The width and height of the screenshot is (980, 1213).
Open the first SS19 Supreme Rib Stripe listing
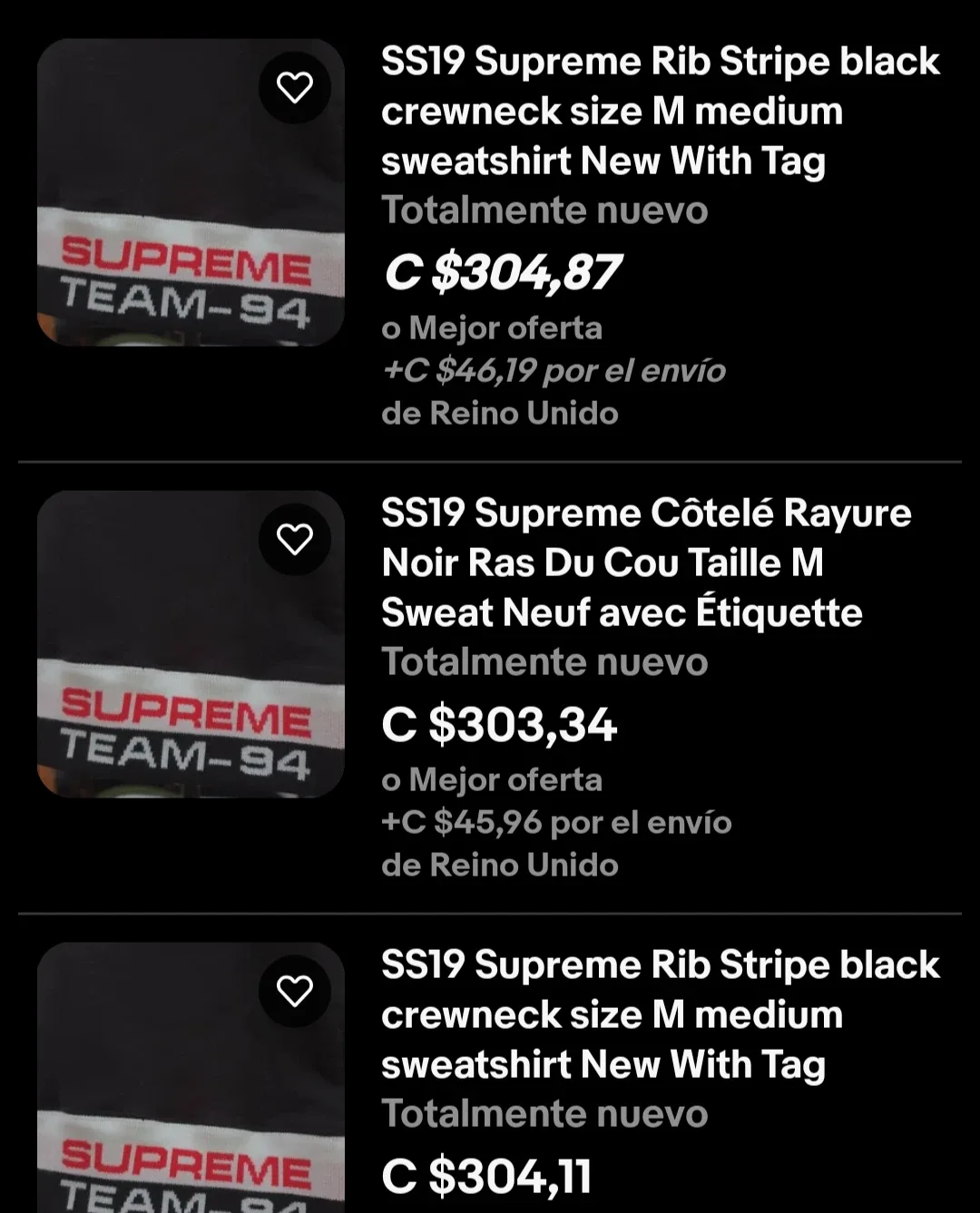(661, 111)
